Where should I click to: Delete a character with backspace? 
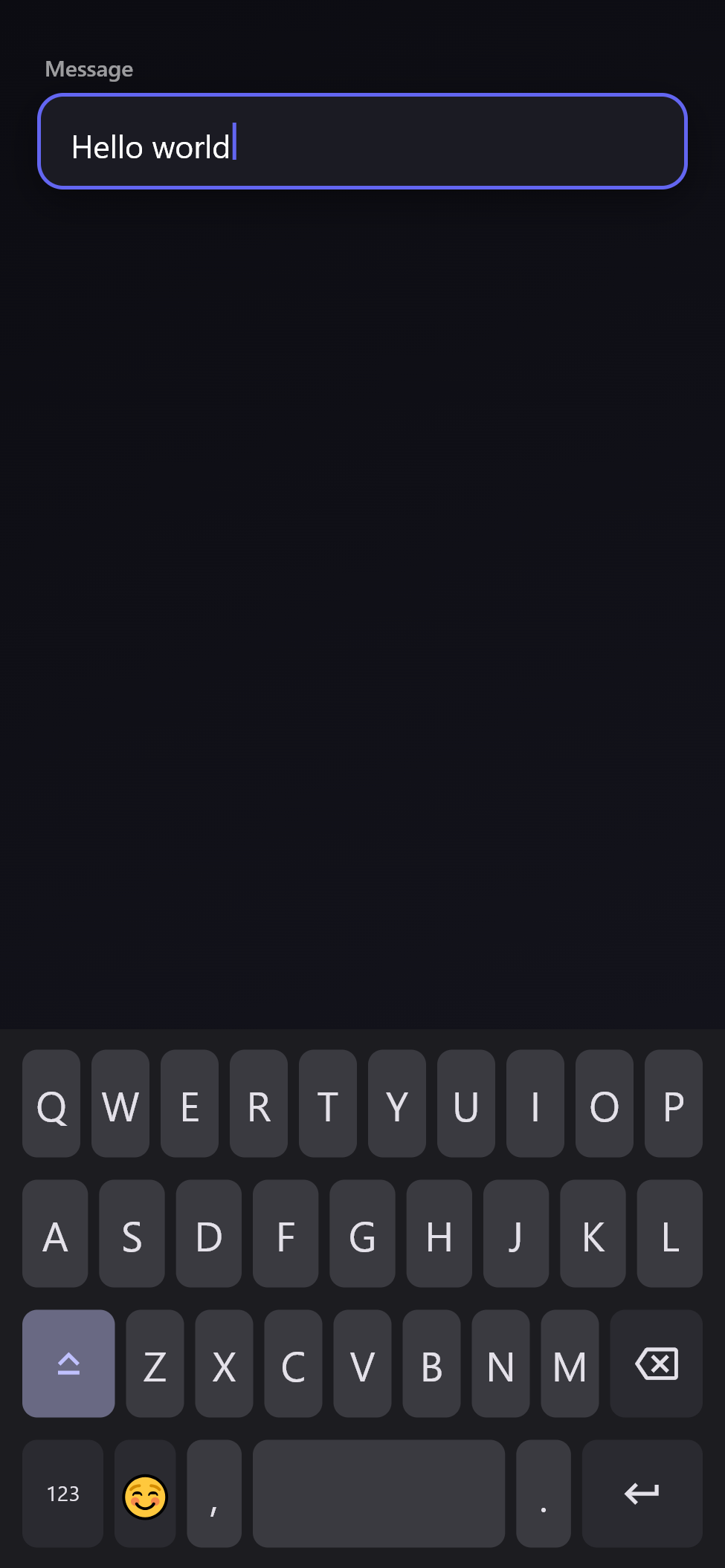point(657,1364)
